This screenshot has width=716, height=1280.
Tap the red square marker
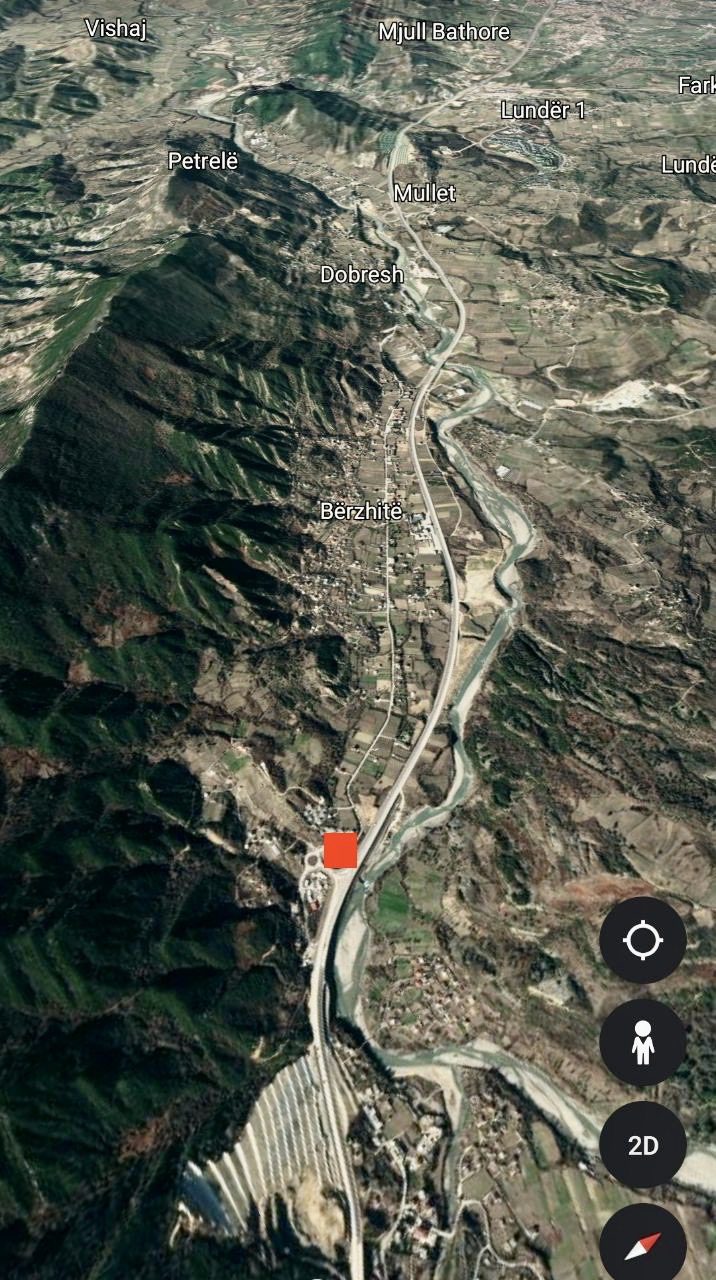tap(340, 850)
